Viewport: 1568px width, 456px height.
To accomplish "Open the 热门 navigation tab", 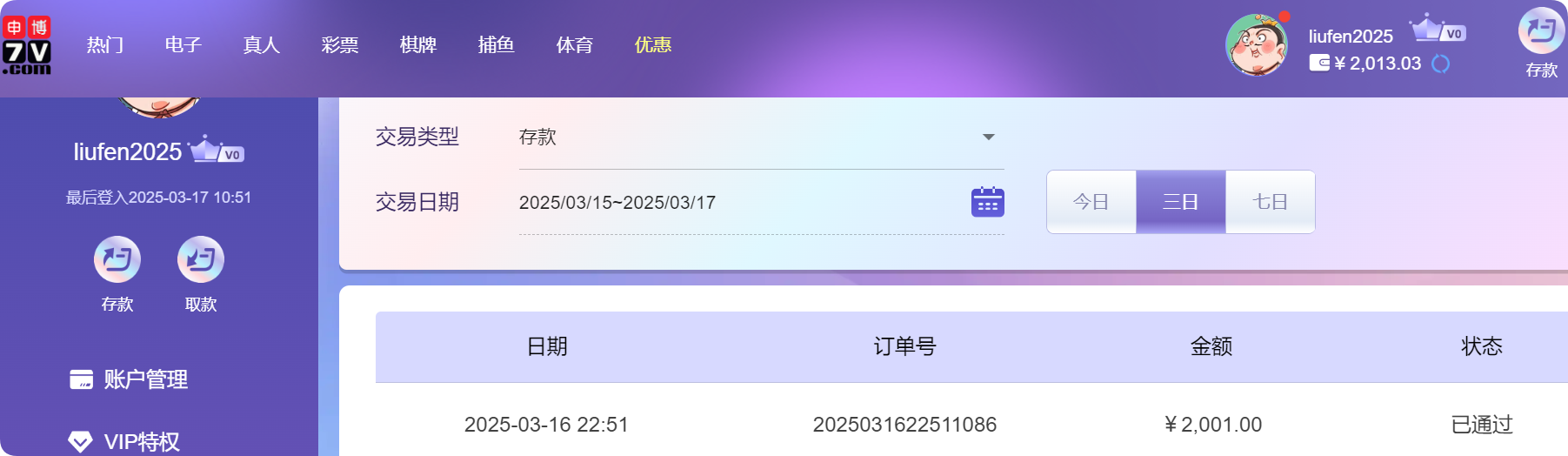I will 105,44.
